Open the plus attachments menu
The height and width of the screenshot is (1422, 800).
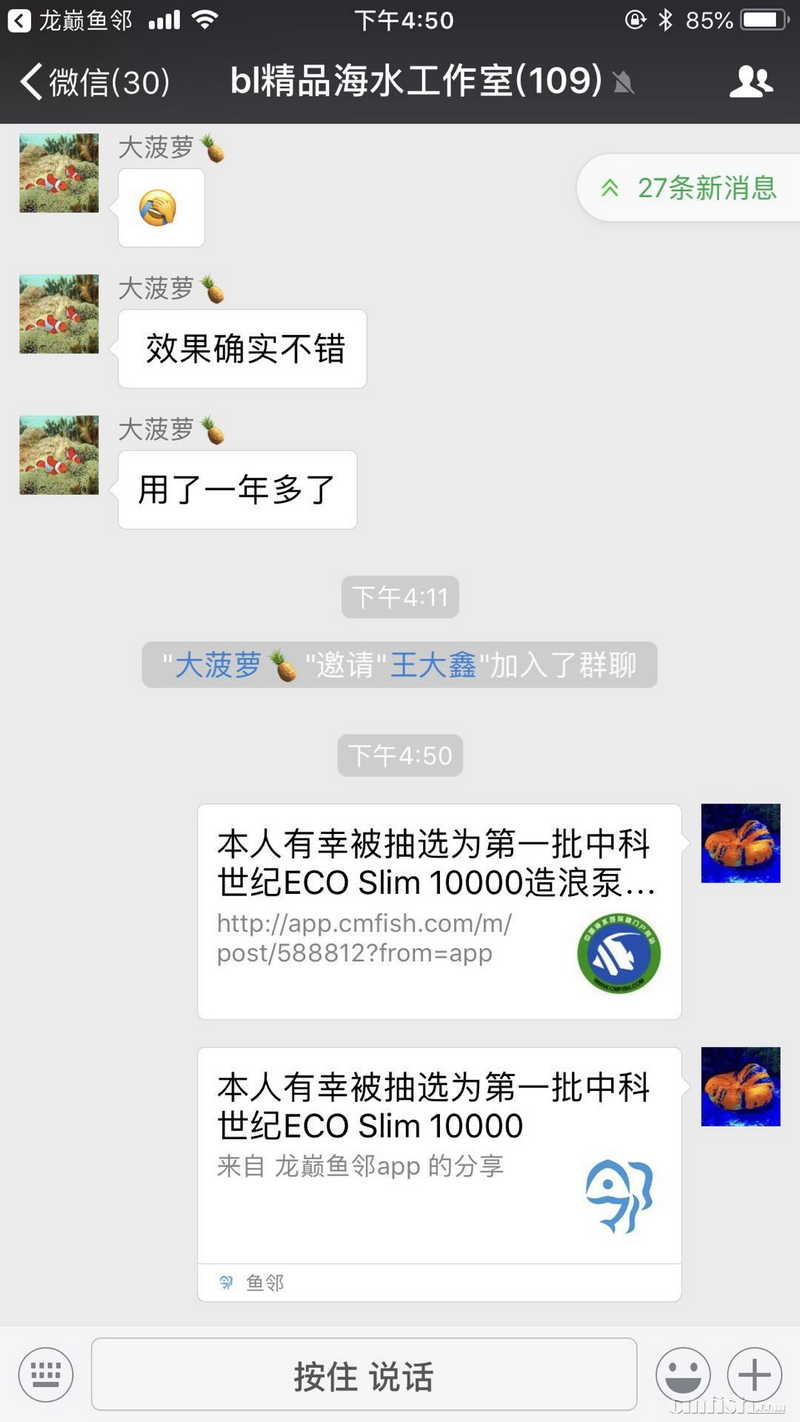coord(754,1375)
